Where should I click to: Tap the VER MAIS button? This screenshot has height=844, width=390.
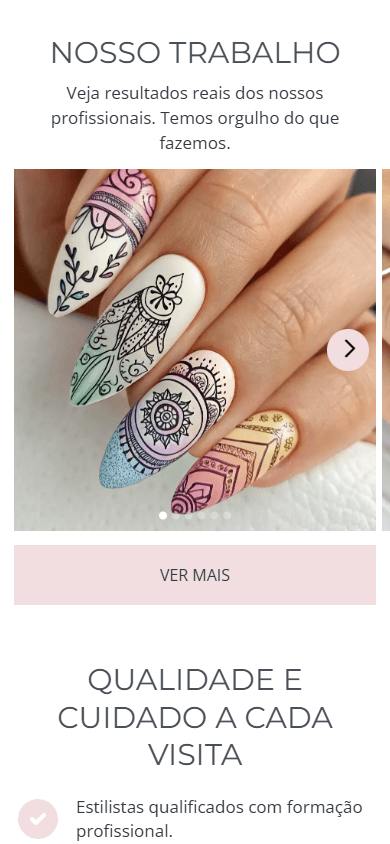(195, 575)
